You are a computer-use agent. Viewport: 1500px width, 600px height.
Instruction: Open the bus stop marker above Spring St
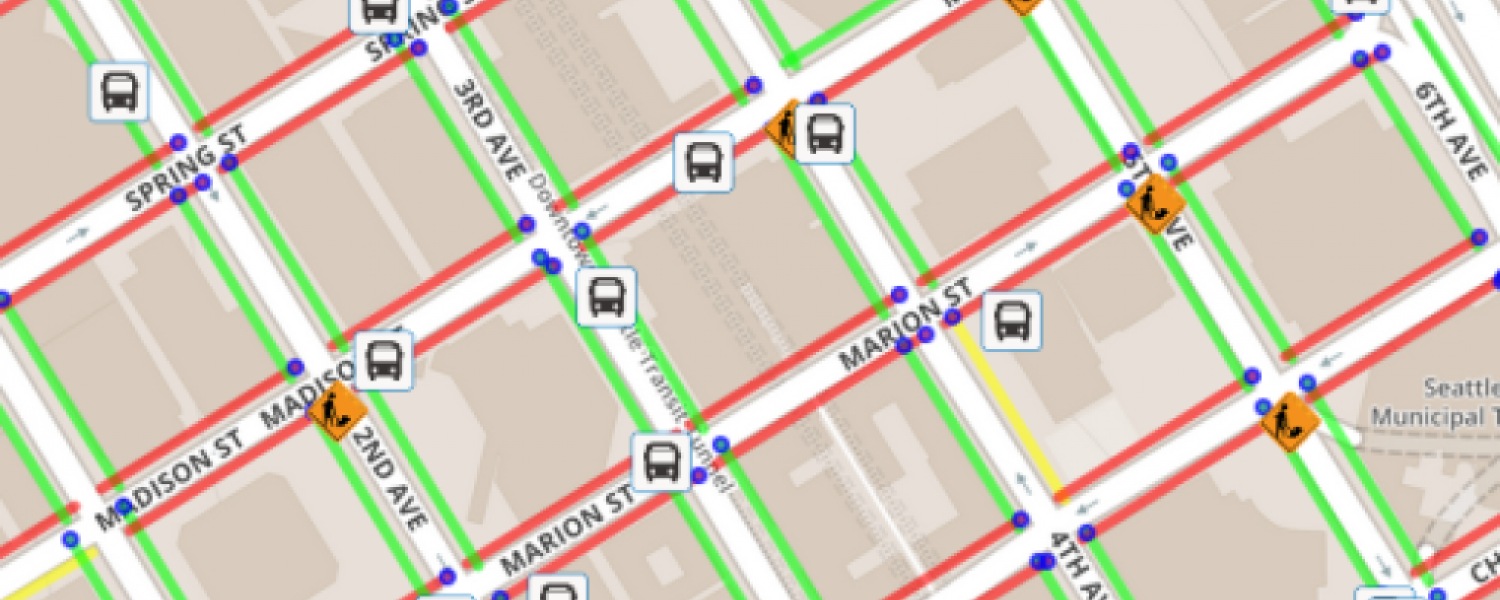click(120, 92)
